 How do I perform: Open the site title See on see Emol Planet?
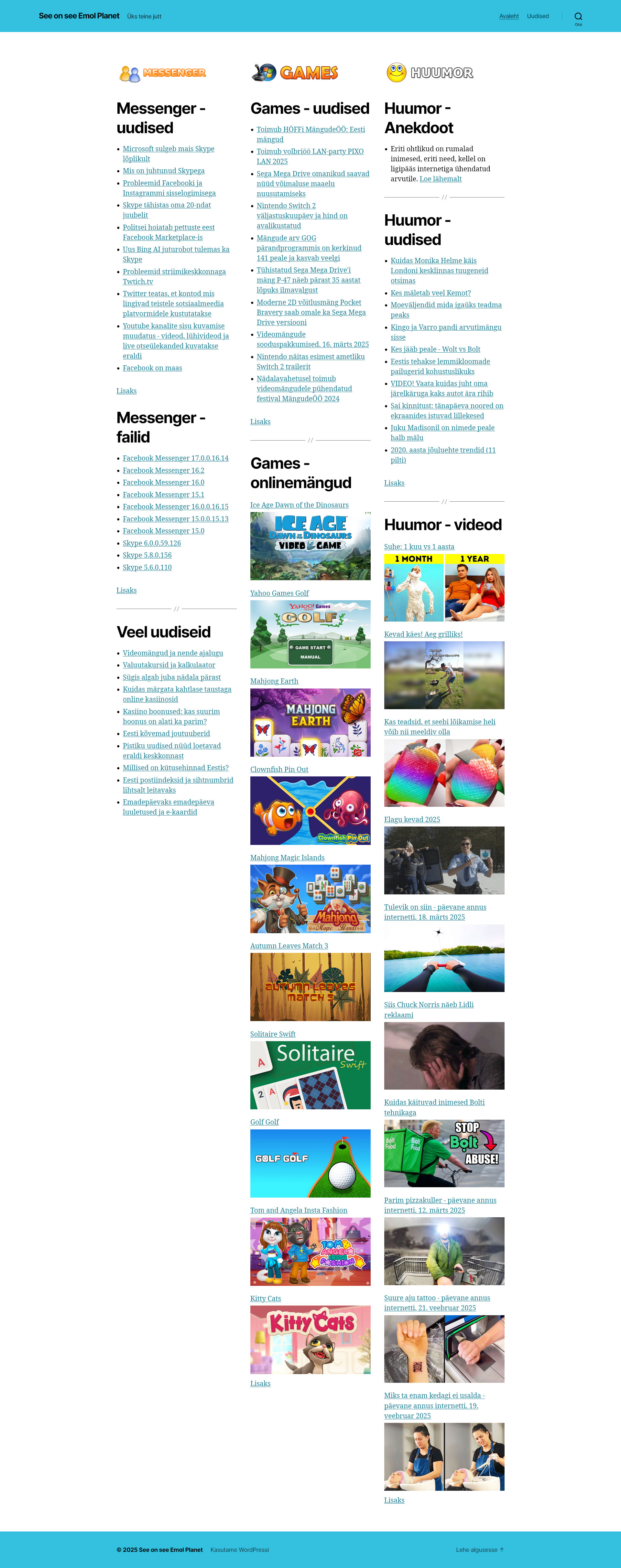pos(79,16)
